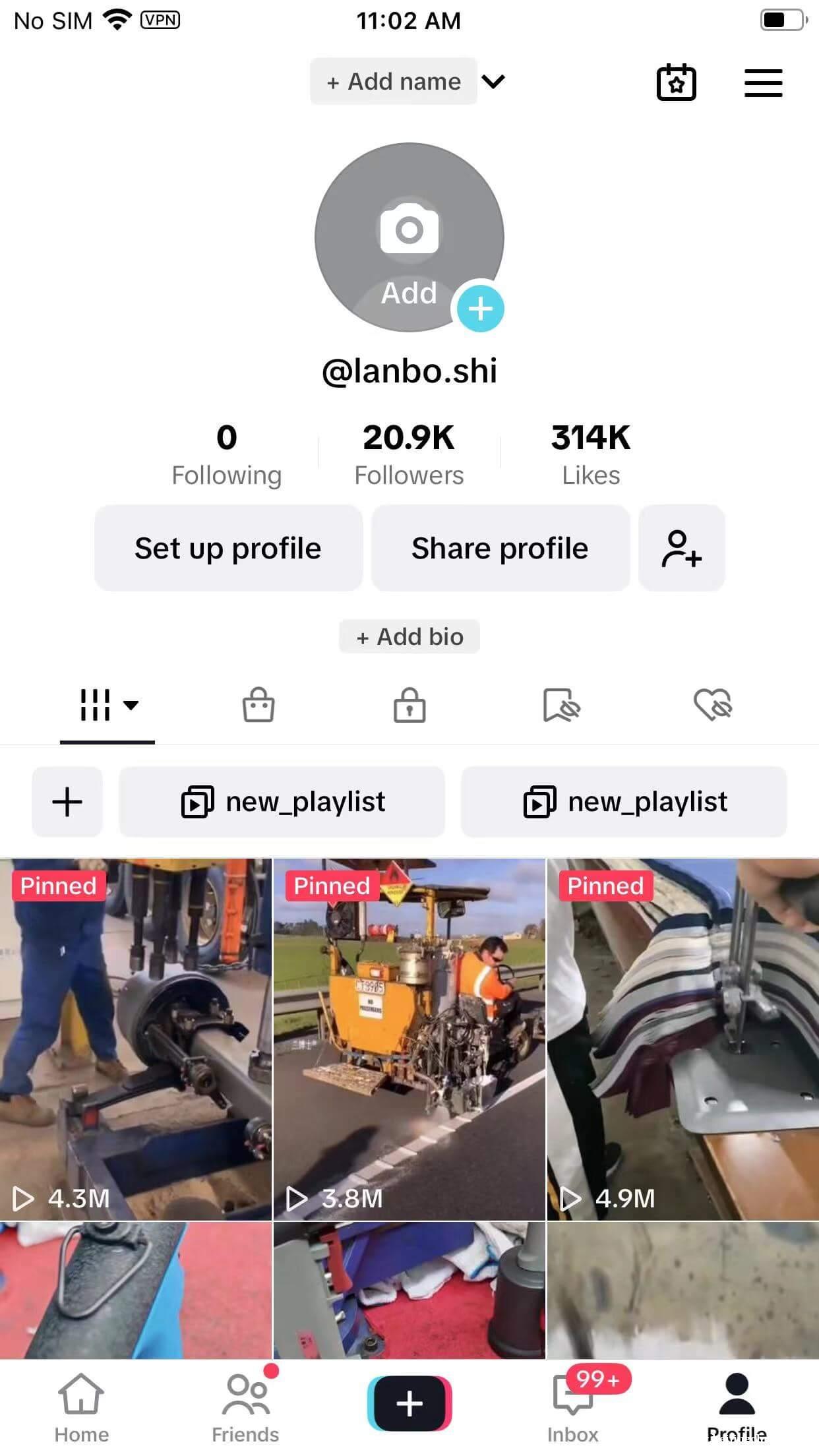
Task: Expand the account switcher chevron
Action: click(x=493, y=82)
